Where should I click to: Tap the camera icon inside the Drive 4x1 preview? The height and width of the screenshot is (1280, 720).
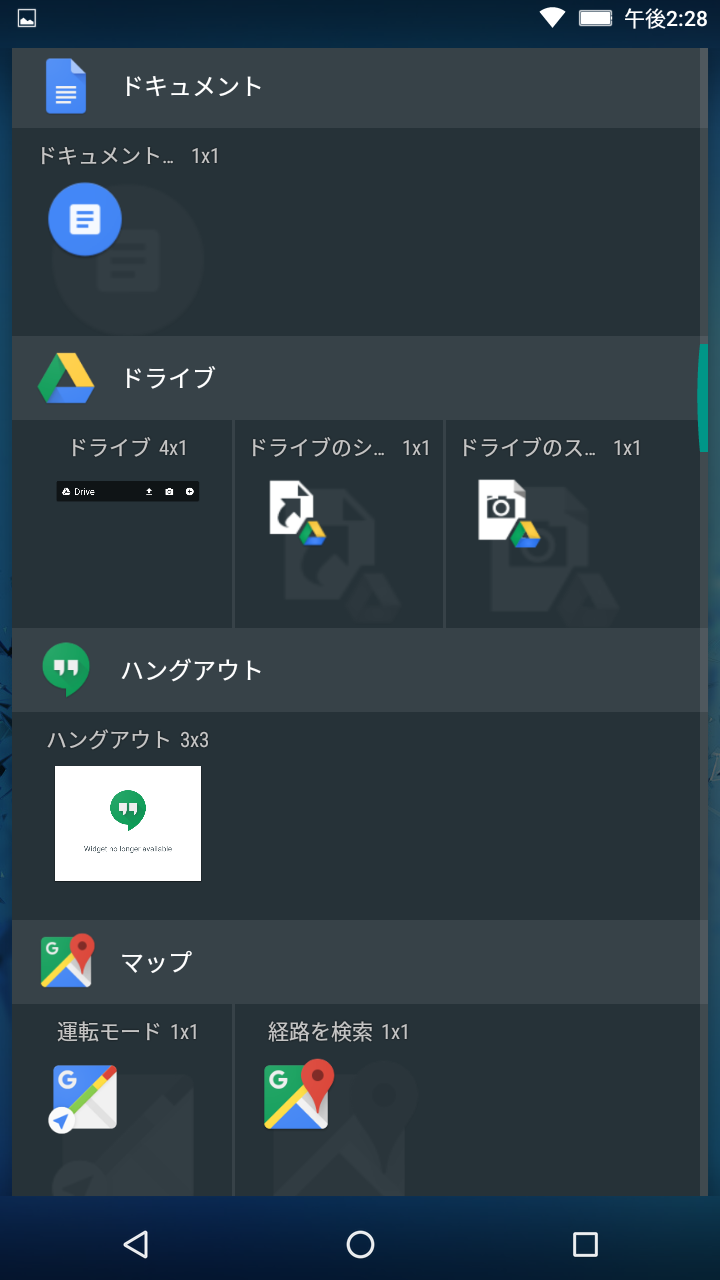pyautogui.click(x=169, y=491)
